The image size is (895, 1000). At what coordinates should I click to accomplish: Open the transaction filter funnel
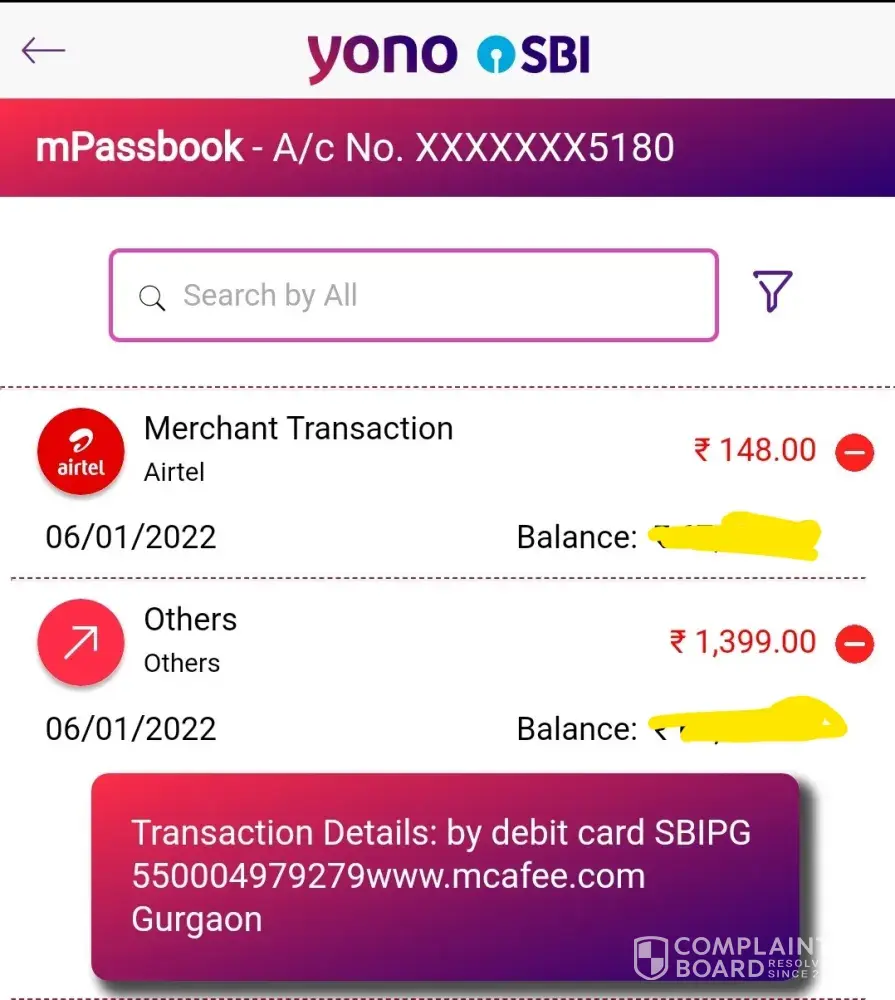[x=772, y=292]
